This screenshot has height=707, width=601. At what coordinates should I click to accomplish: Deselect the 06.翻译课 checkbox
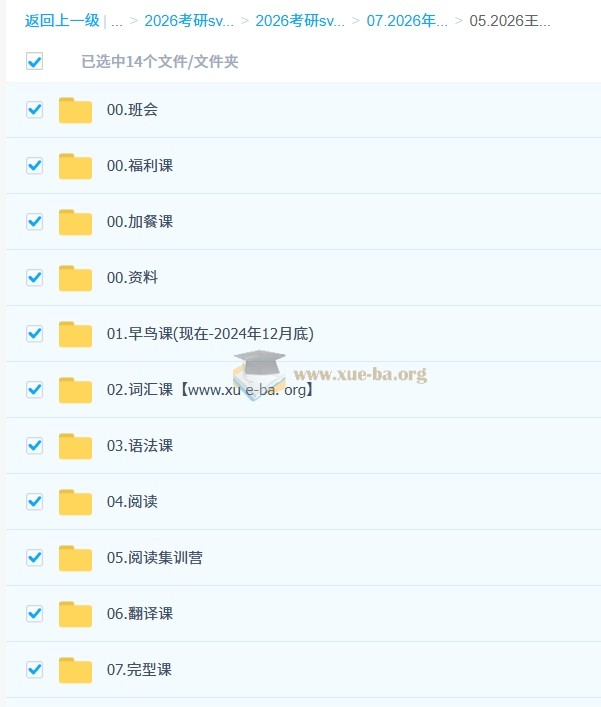[x=35, y=614]
